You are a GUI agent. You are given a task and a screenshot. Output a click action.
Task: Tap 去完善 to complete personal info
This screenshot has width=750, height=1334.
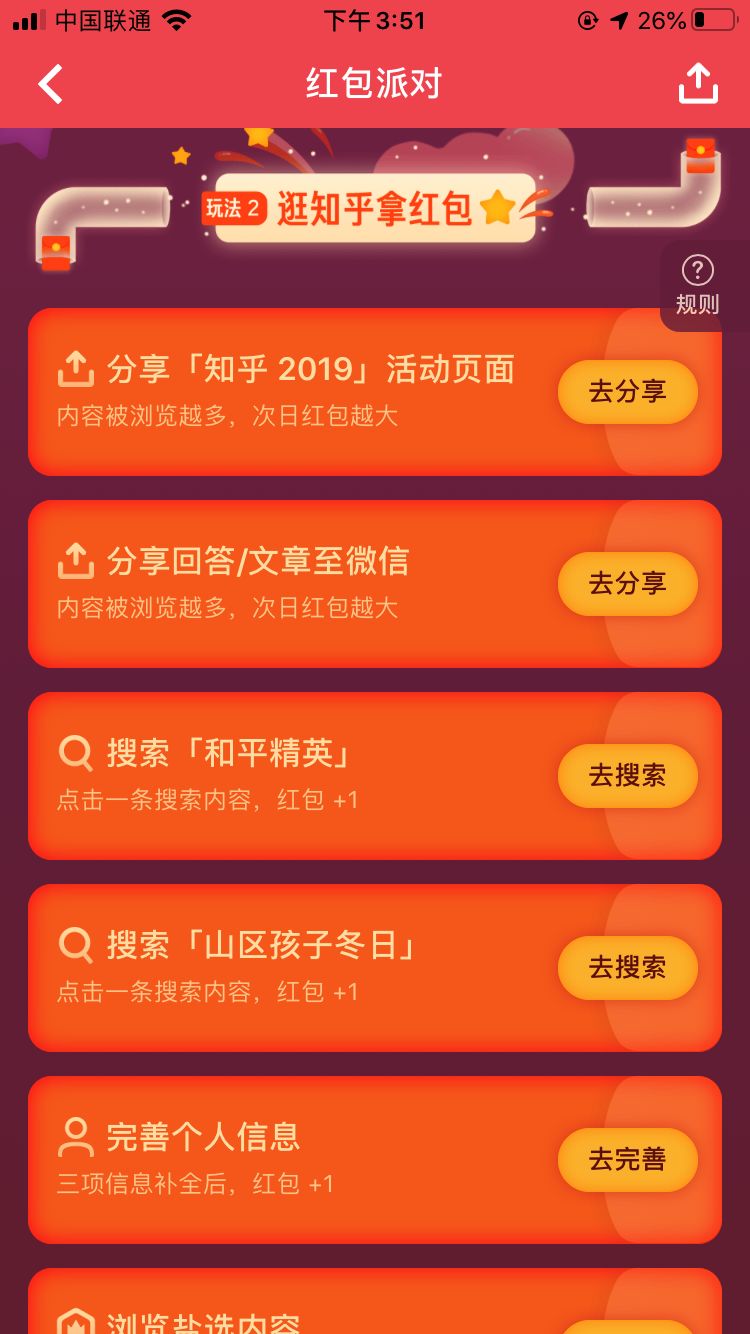point(627,1159)
